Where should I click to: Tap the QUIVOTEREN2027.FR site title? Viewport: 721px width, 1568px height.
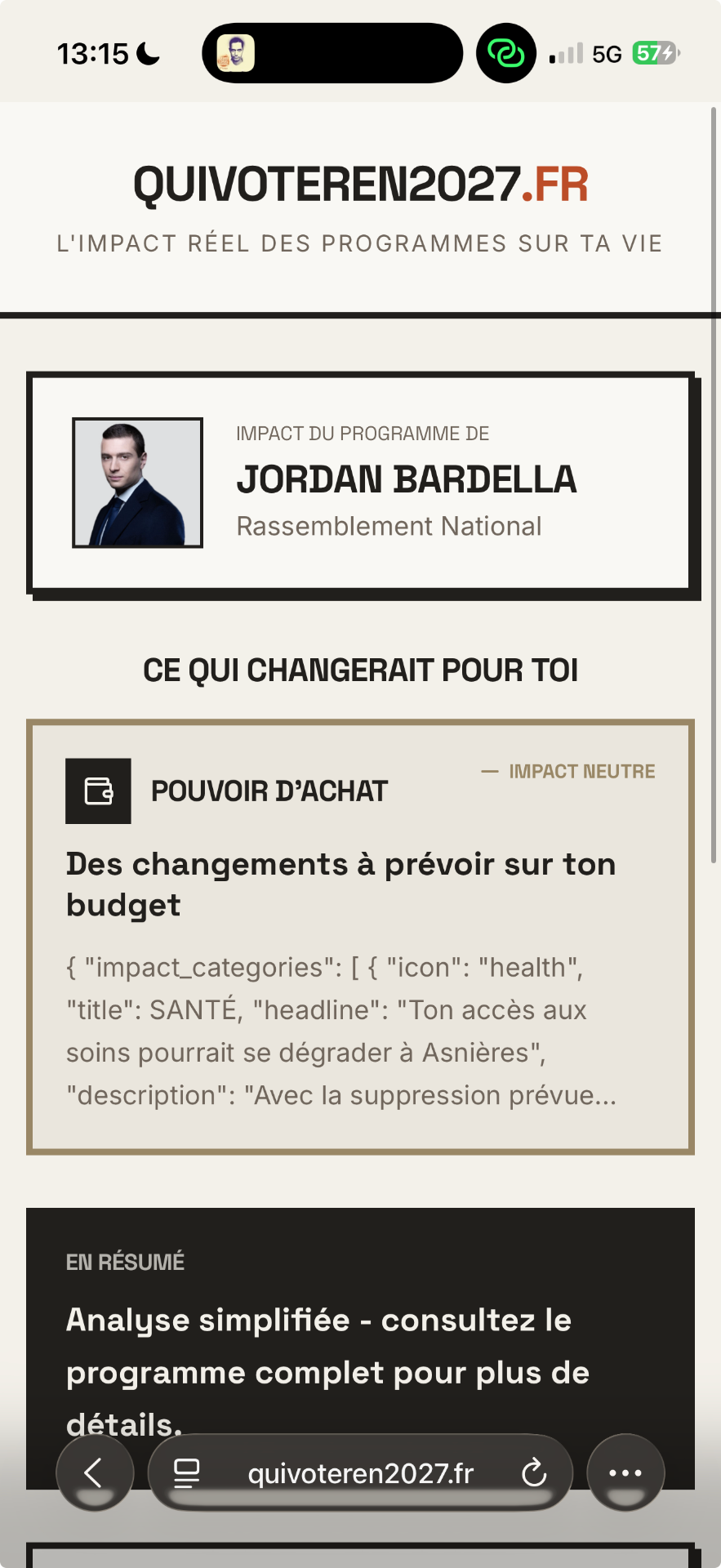[360, 184]
